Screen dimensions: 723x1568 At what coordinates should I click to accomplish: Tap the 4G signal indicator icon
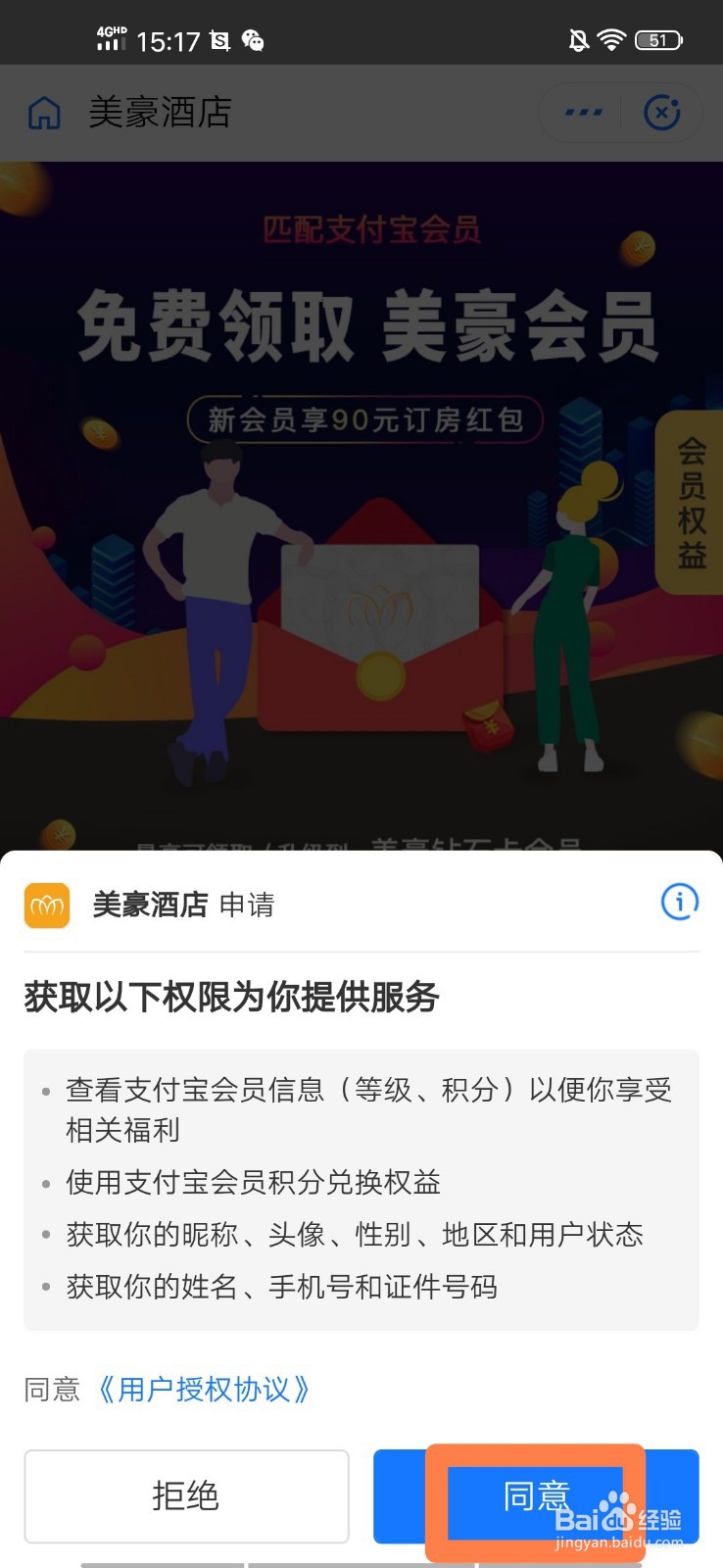tap(111, 34)
